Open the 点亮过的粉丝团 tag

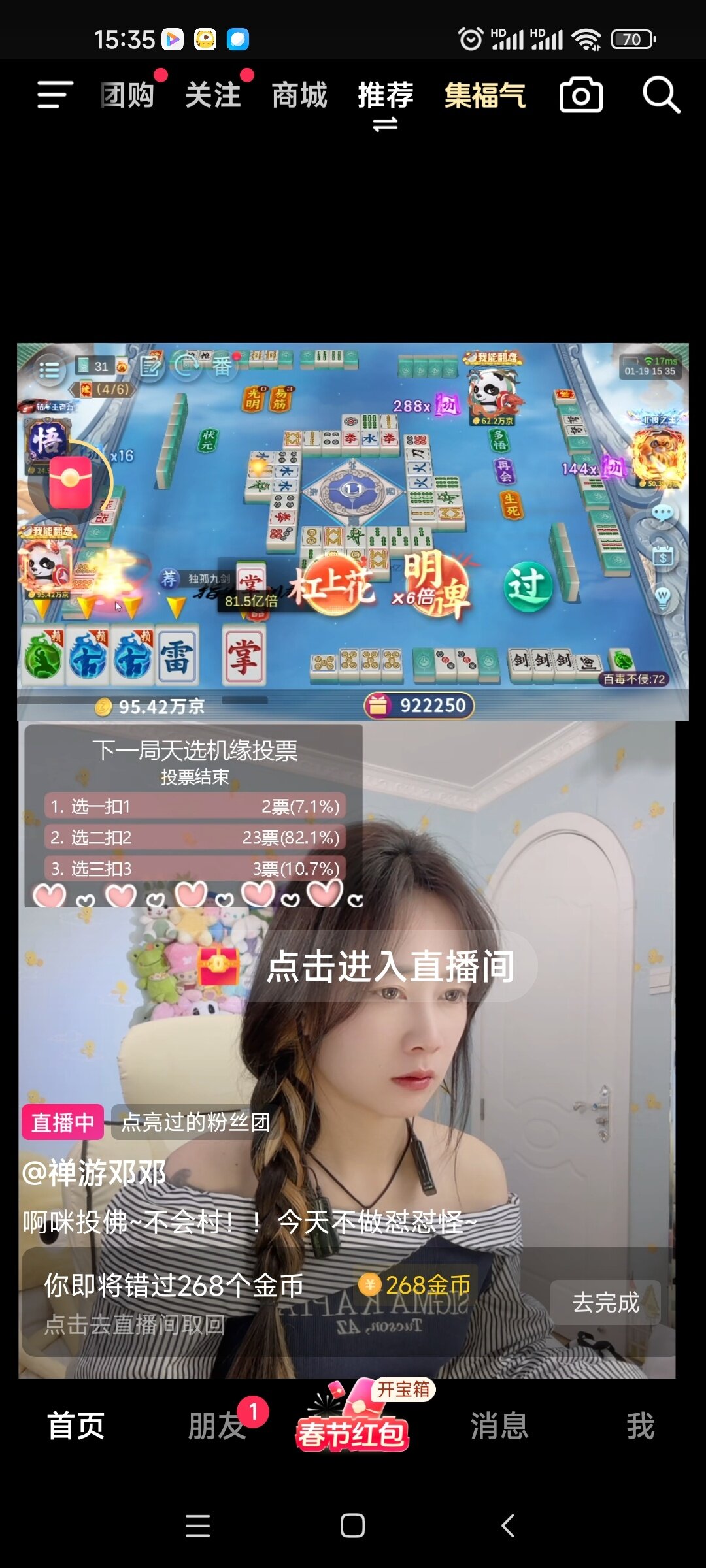(x=195, y=1122)
